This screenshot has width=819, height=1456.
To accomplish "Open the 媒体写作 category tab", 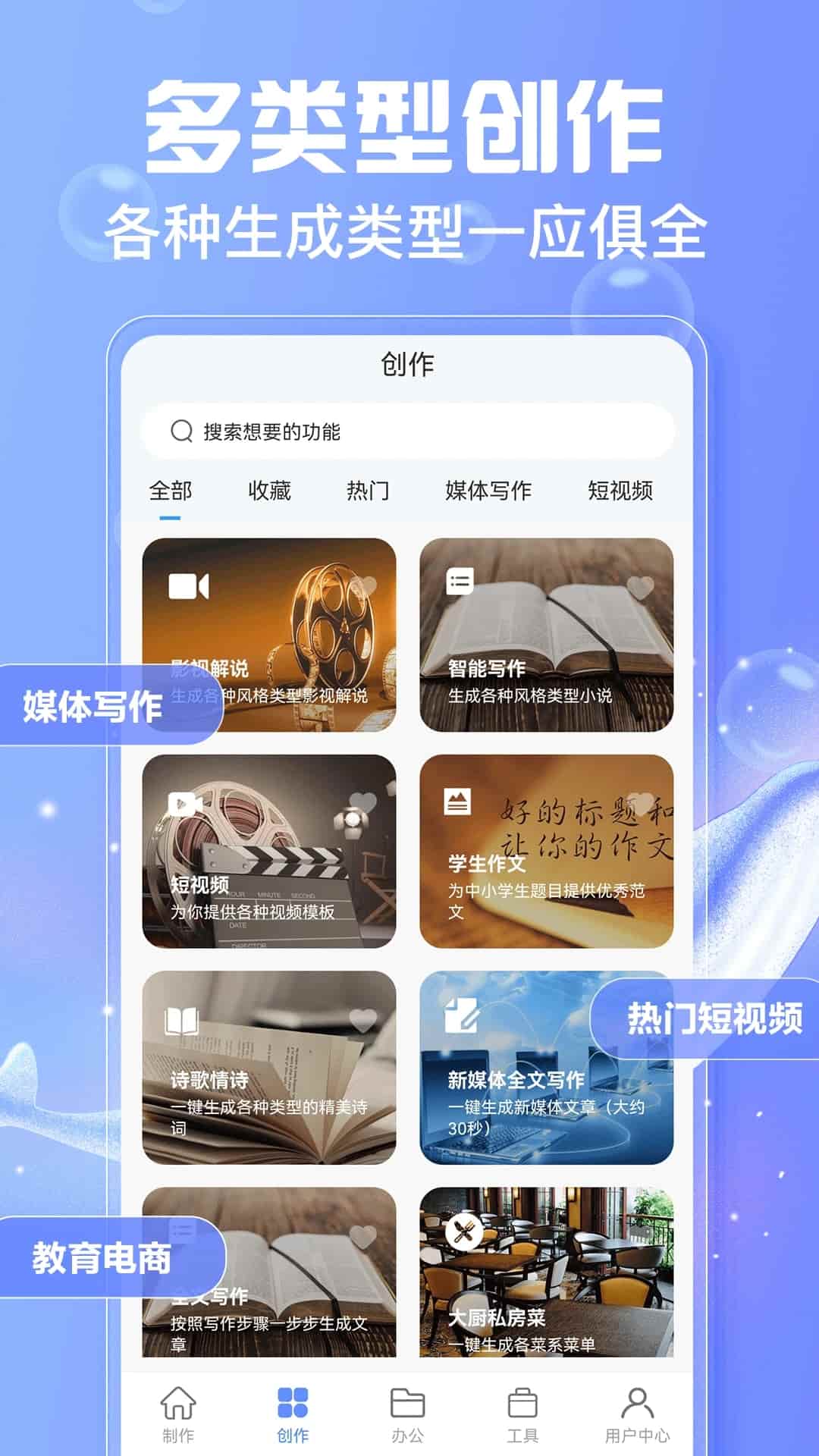I will [x=489, y=492].
